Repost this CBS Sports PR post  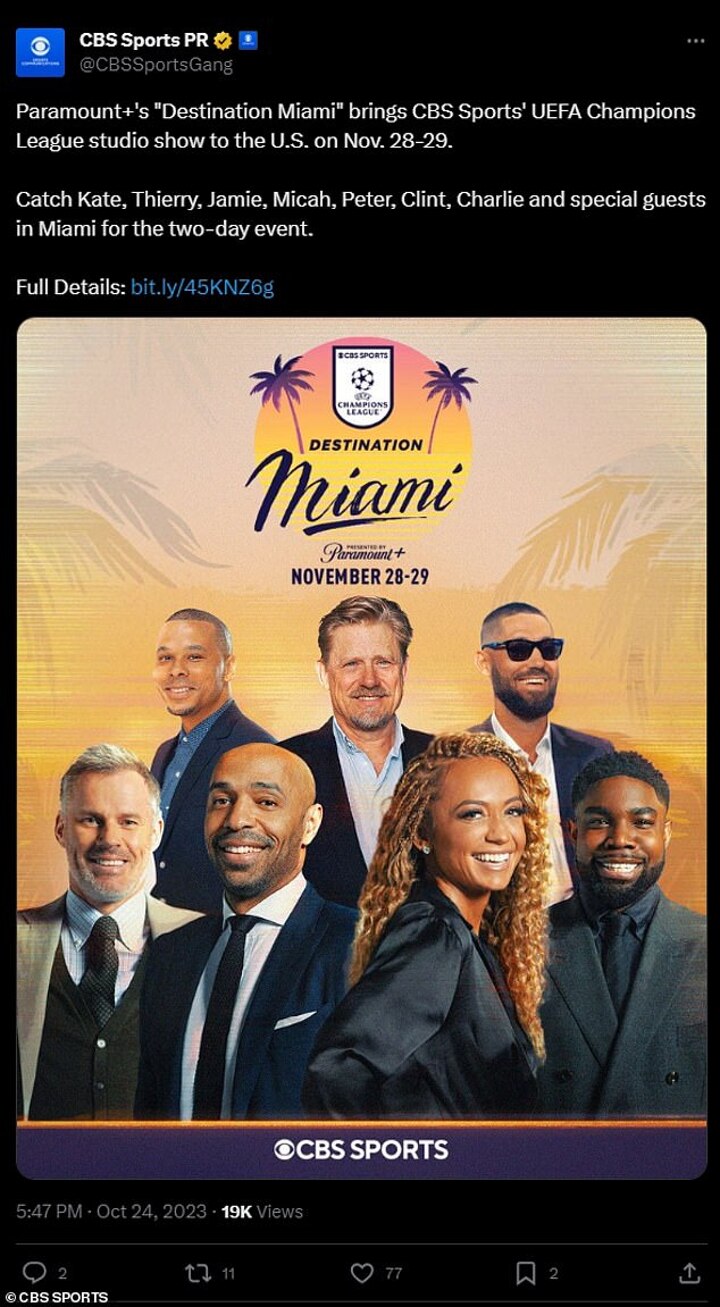pos(200,1272)
